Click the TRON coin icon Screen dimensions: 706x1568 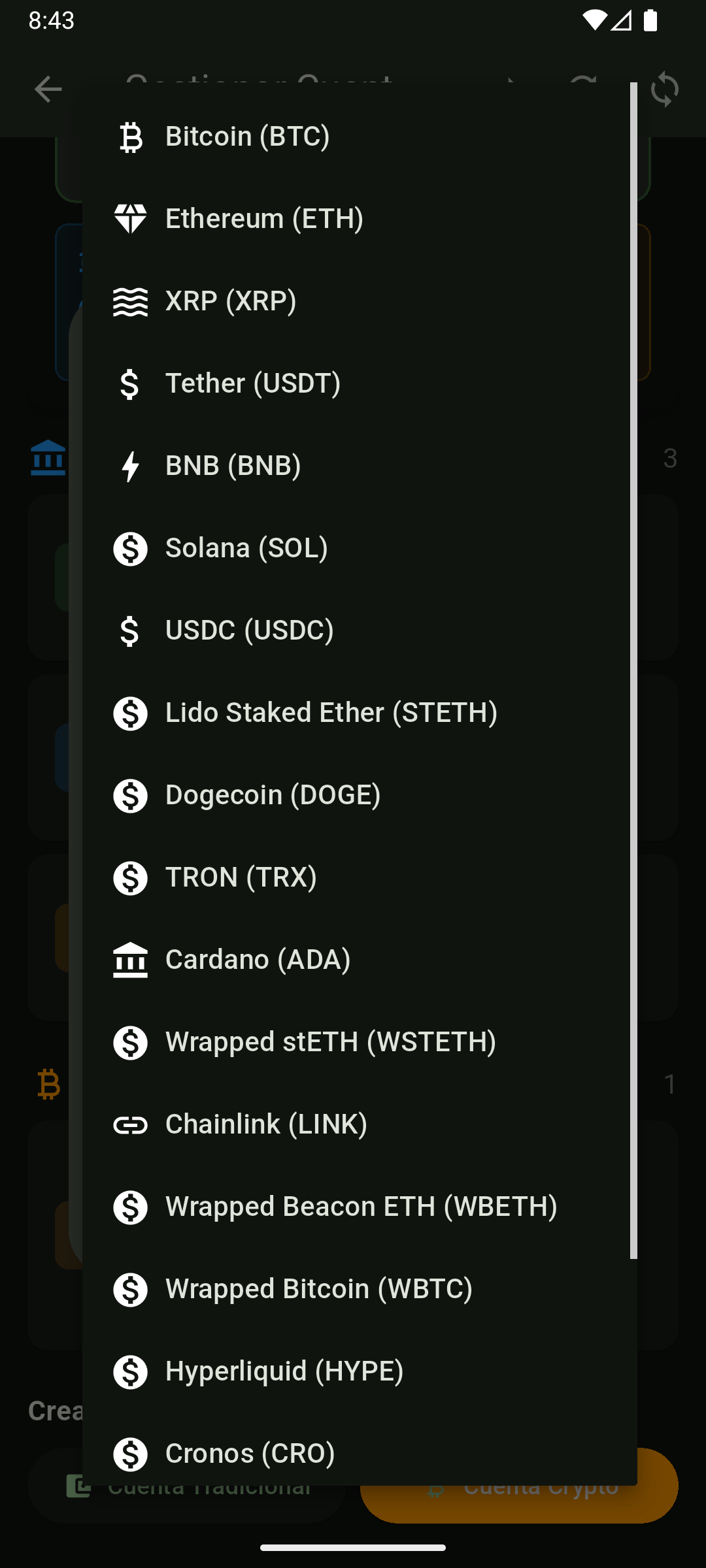click(130, 879)
